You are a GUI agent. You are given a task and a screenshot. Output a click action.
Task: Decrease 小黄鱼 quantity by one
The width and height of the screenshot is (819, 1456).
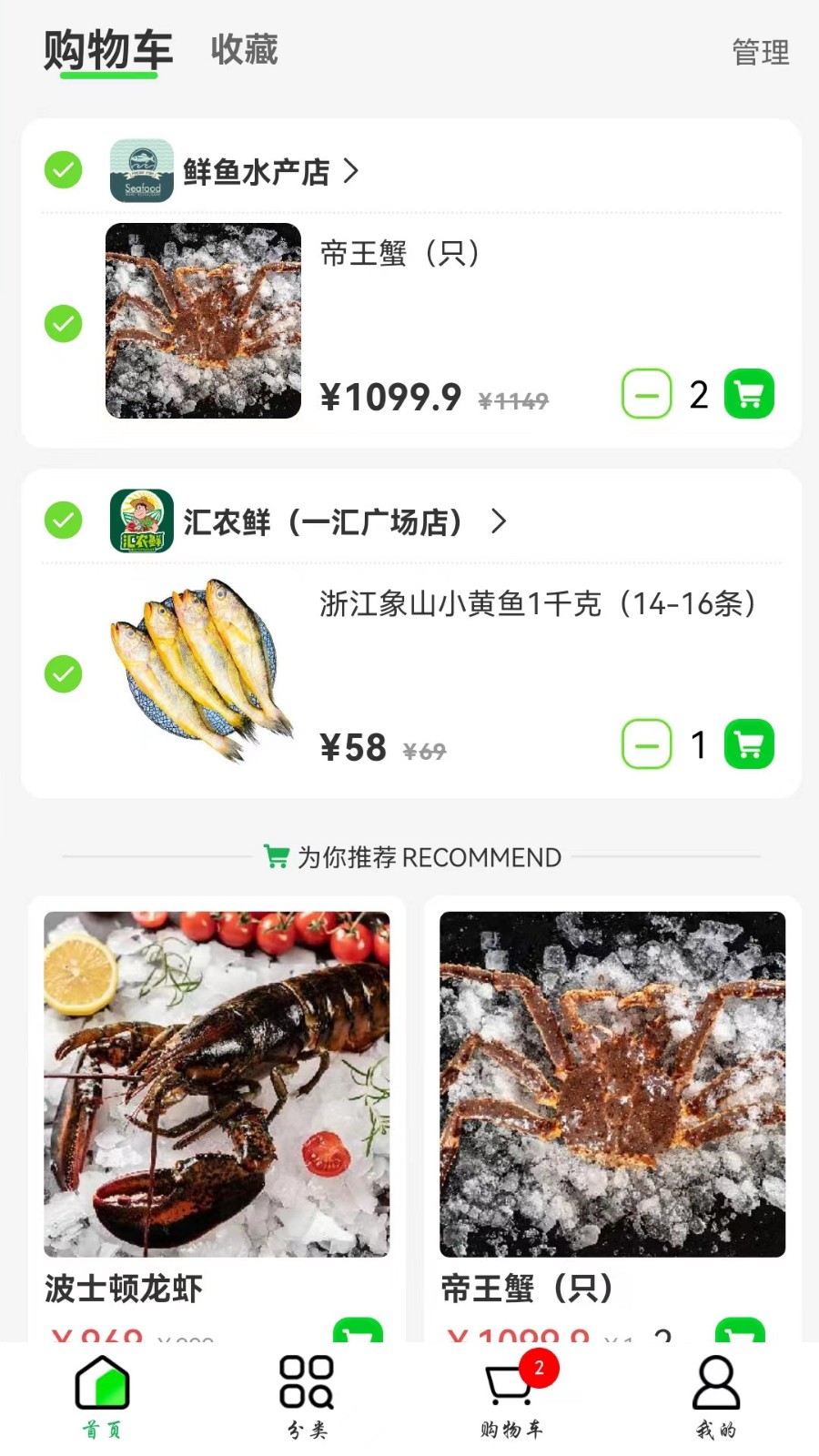click(646, 744)
